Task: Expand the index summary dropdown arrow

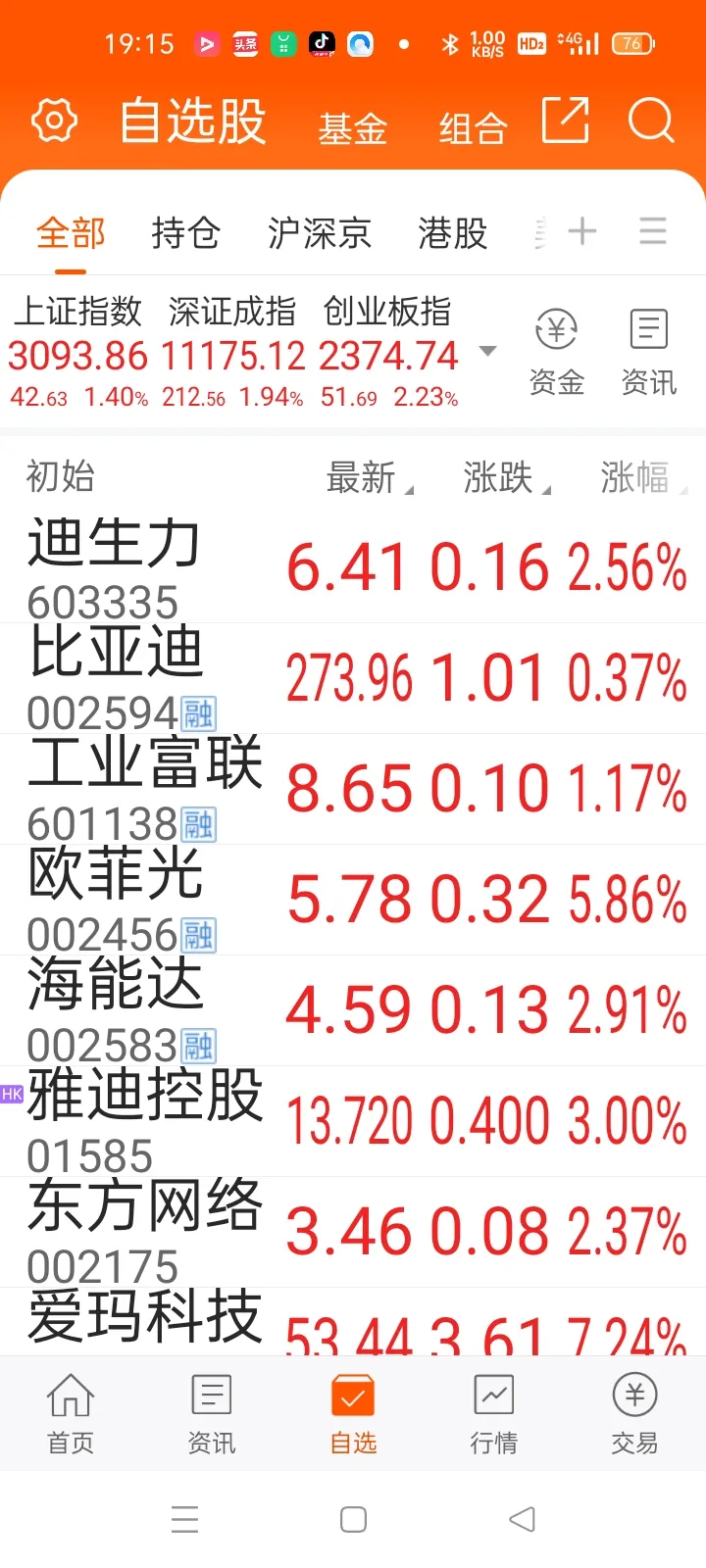Action: [487, 351]
